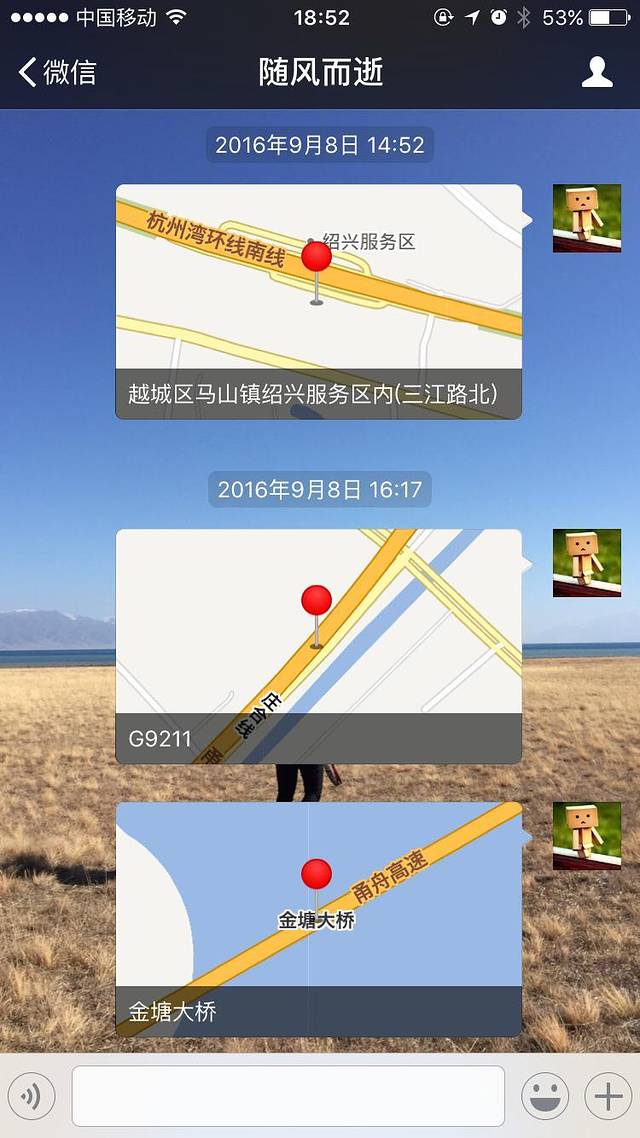
Task: Open the 金塘大桥 location message
Action: 318,918
